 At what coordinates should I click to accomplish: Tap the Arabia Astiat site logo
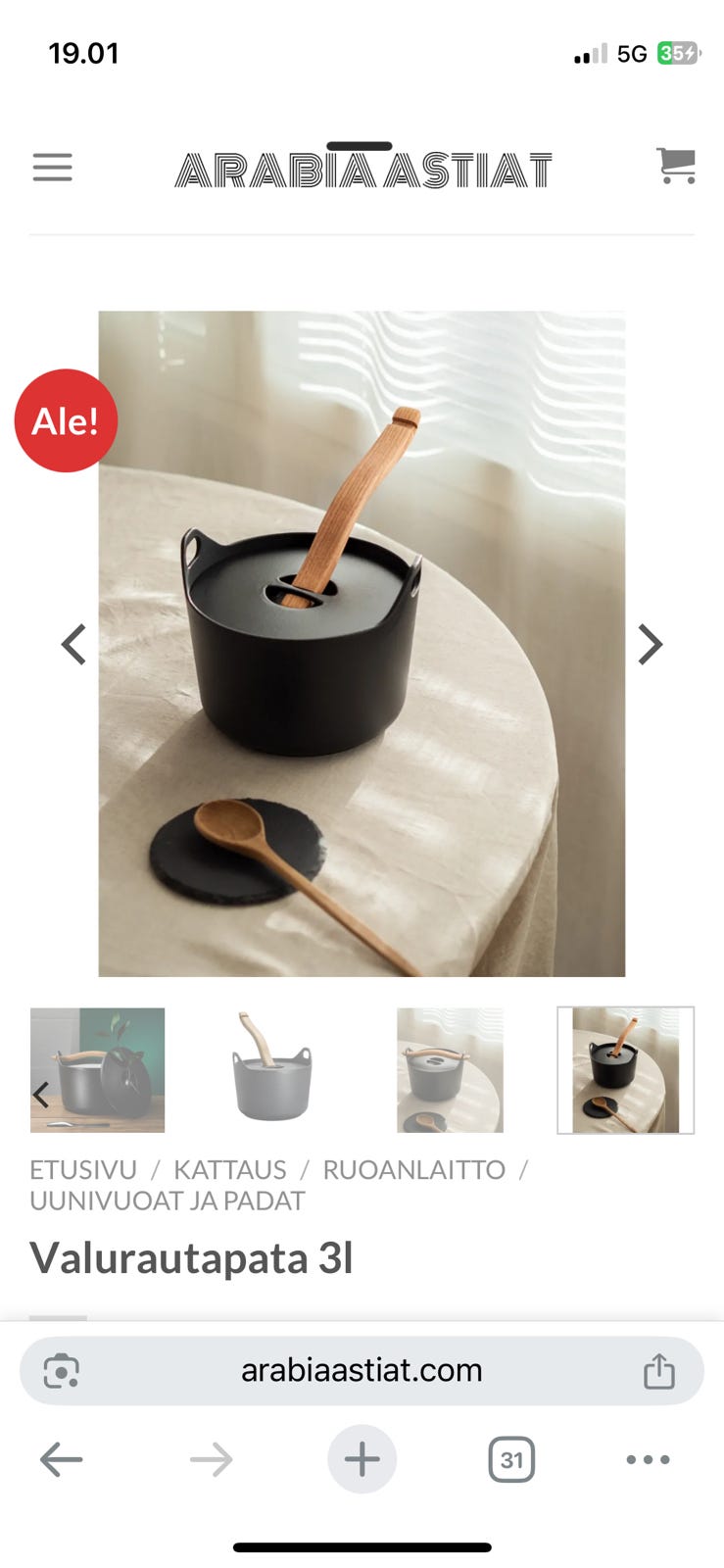pos(362,166)
